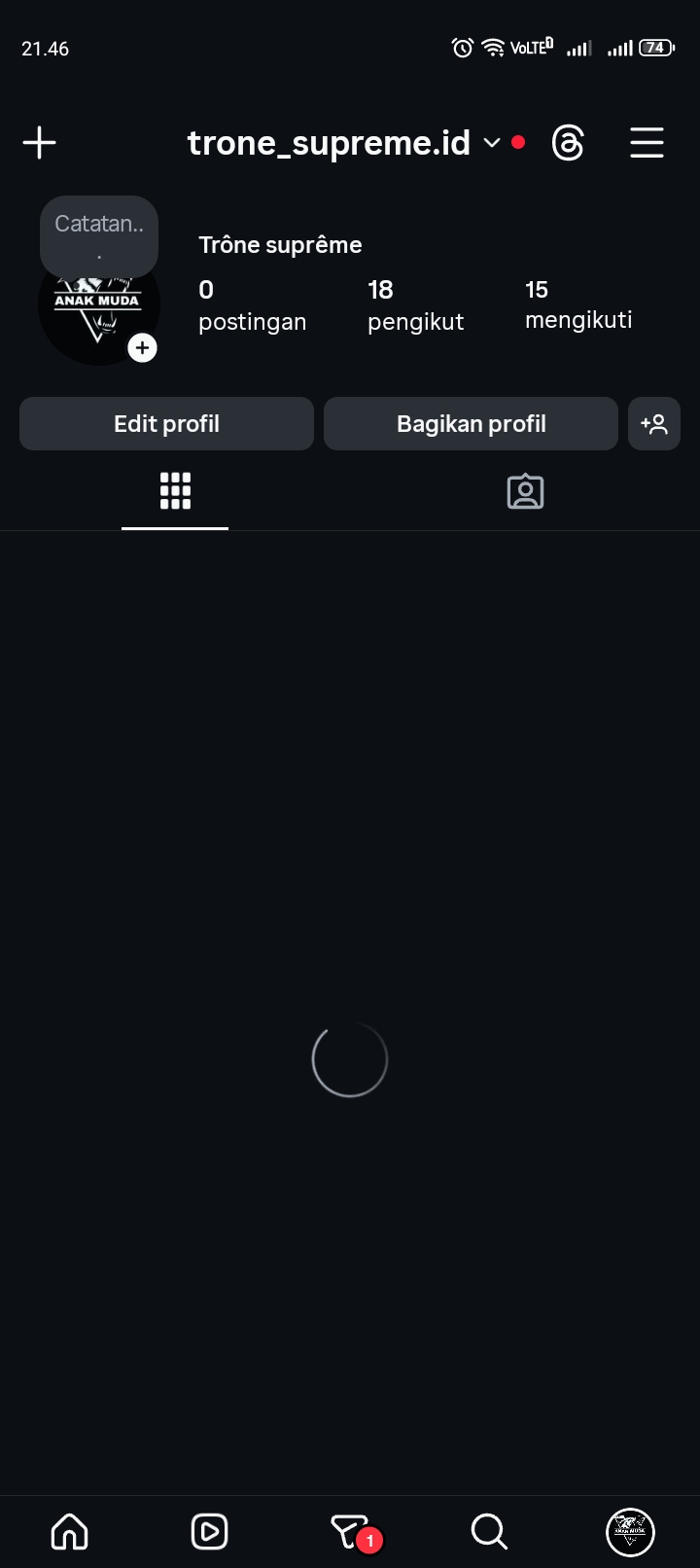Switch to the tagged photos tab

525,492
